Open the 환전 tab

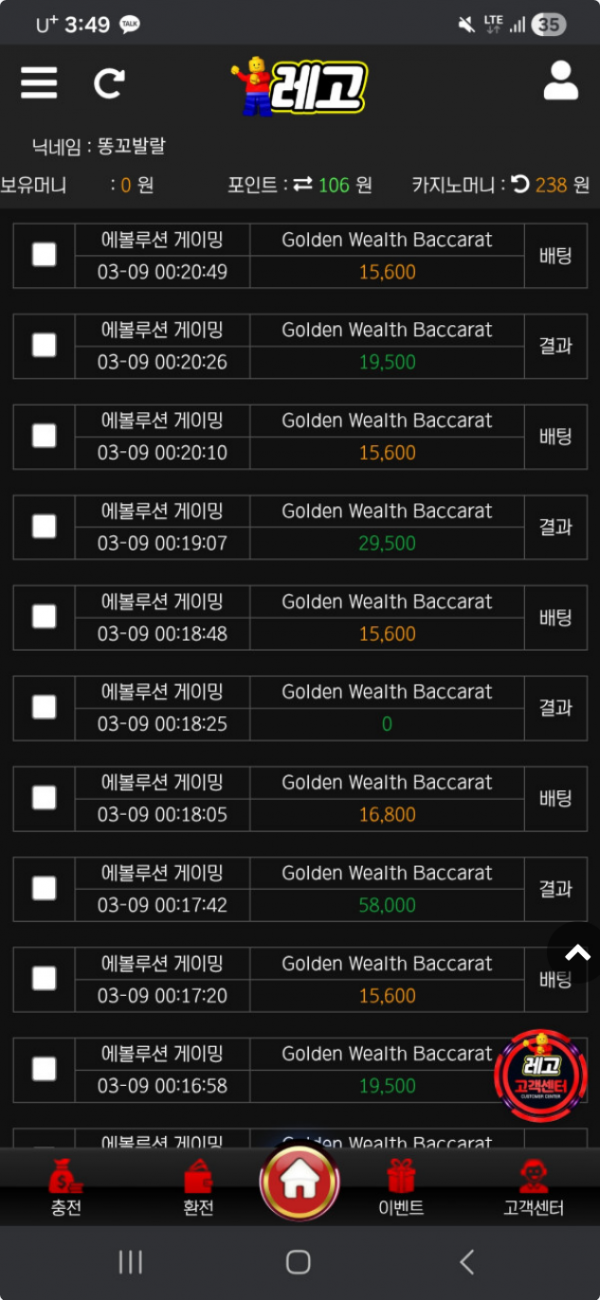coord(198,1188)
